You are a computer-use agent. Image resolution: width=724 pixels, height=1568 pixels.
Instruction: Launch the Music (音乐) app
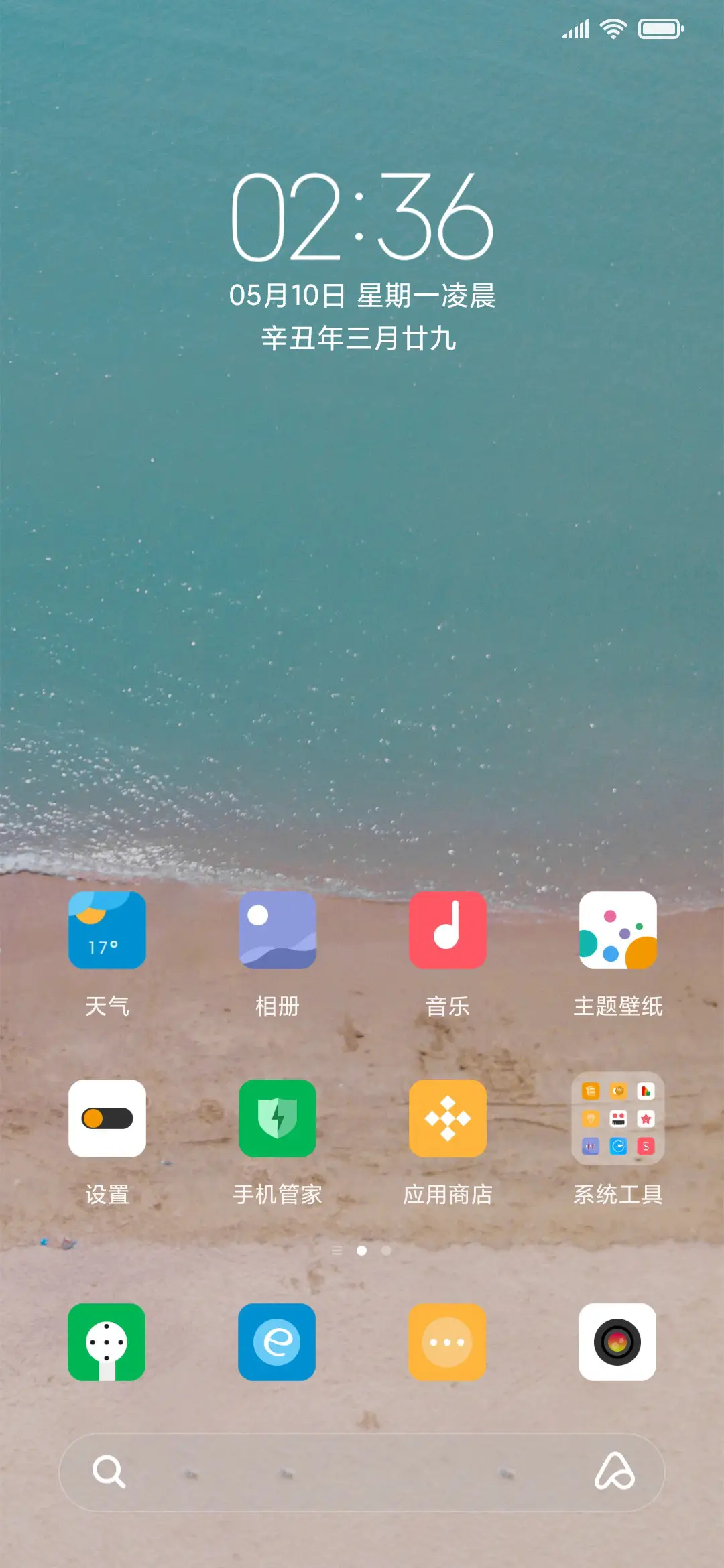click(447, 931)
